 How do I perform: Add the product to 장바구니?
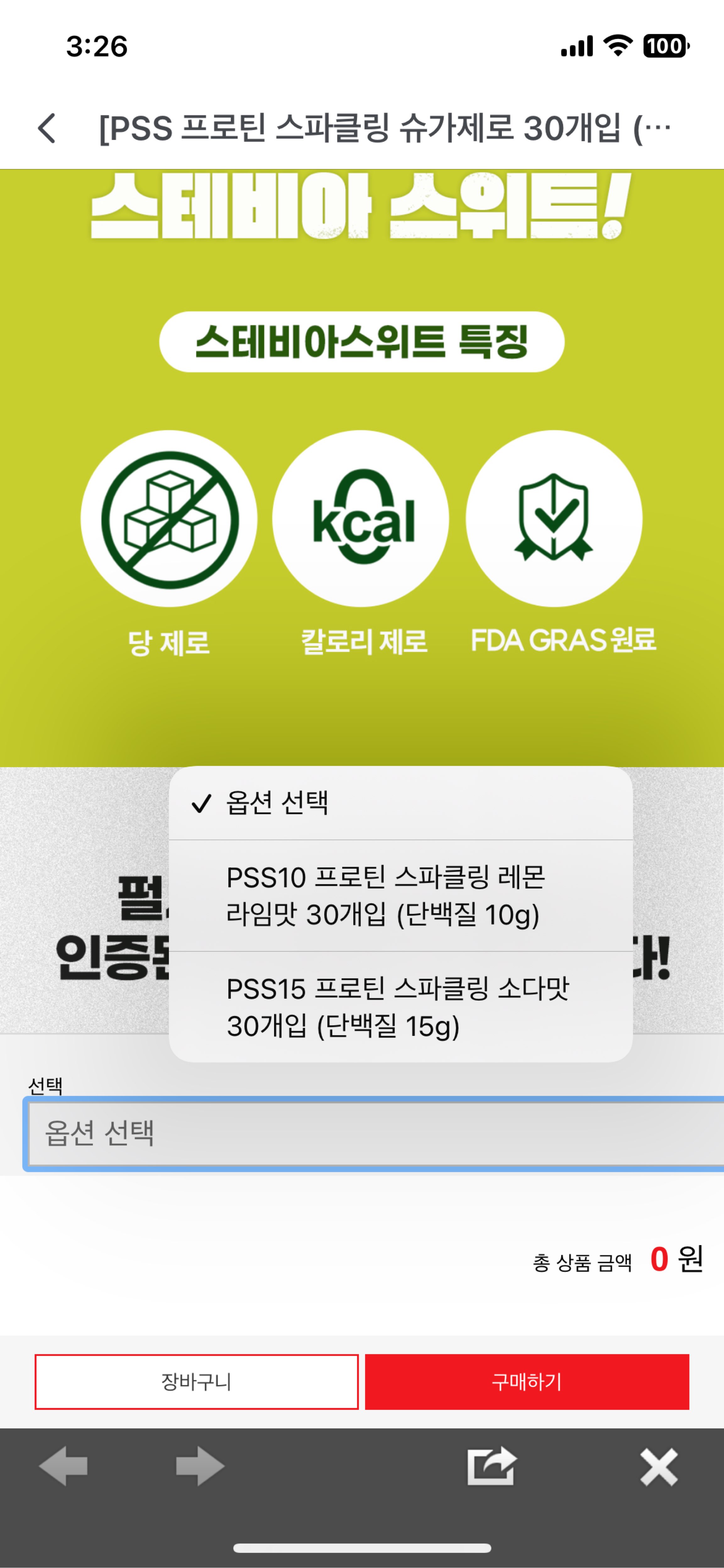(x=196, y=1382)
